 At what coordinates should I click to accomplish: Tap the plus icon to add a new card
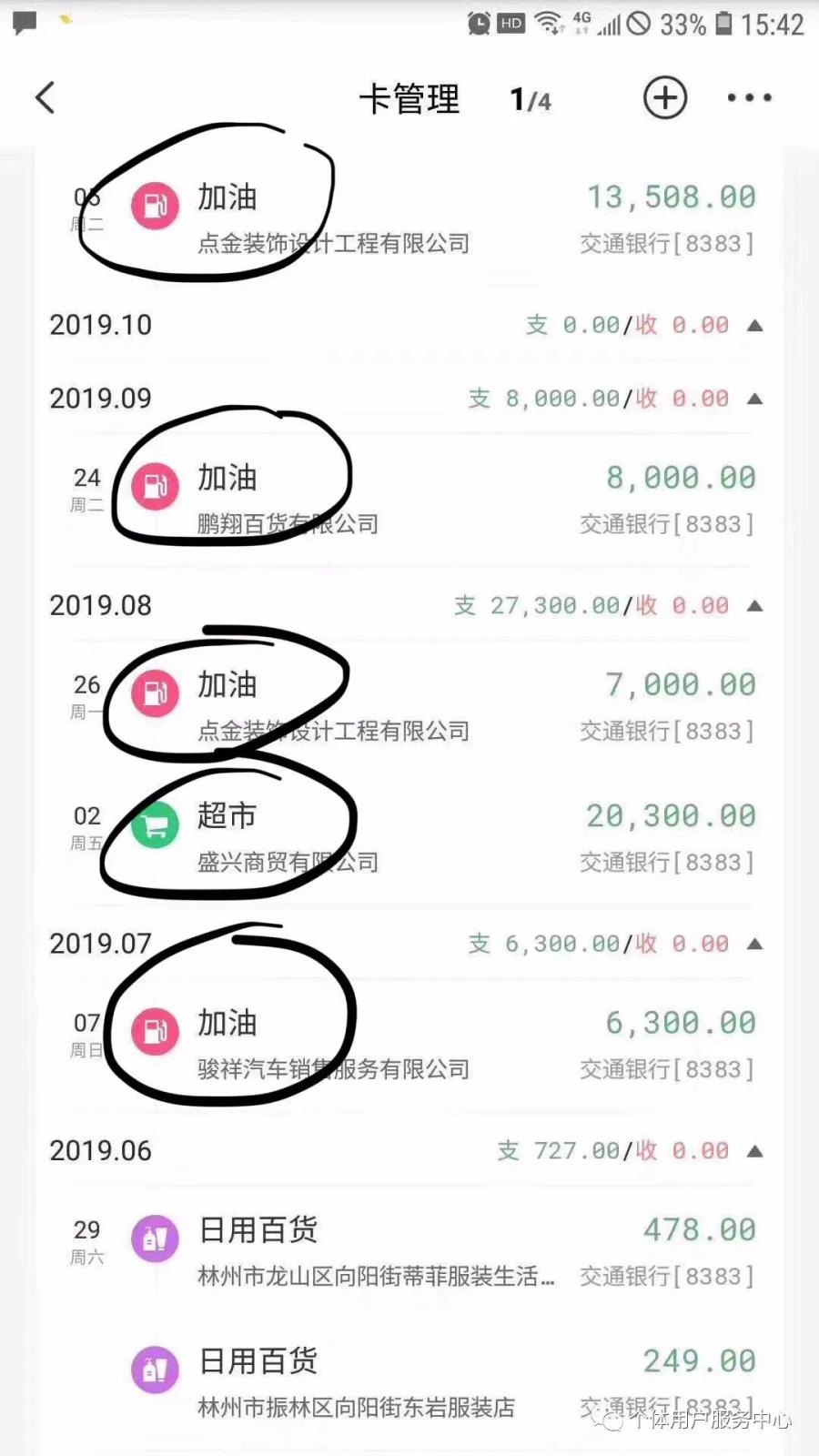(x=665, y=97)
